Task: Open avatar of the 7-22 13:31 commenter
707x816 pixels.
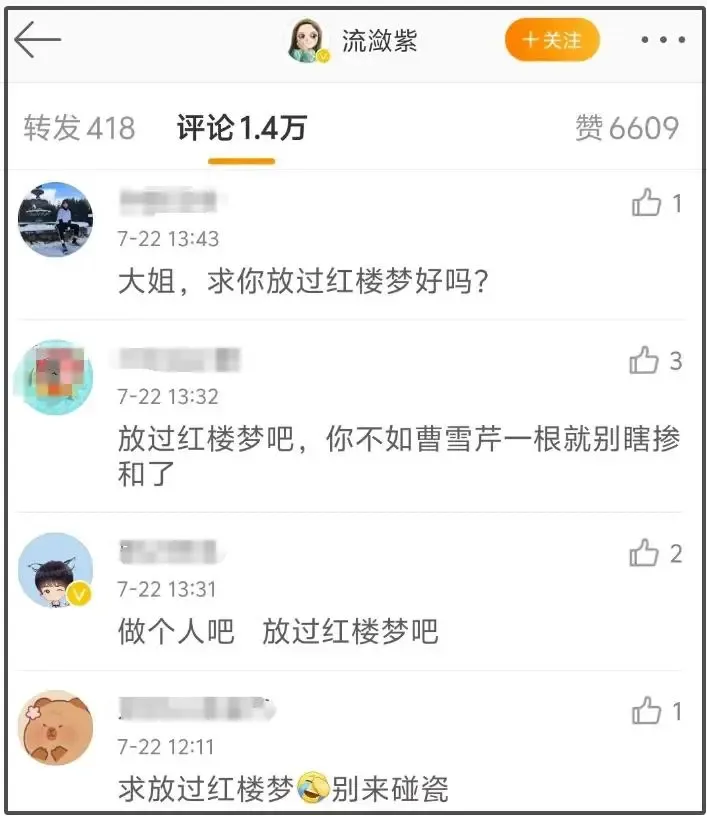Action: [56, 570]
